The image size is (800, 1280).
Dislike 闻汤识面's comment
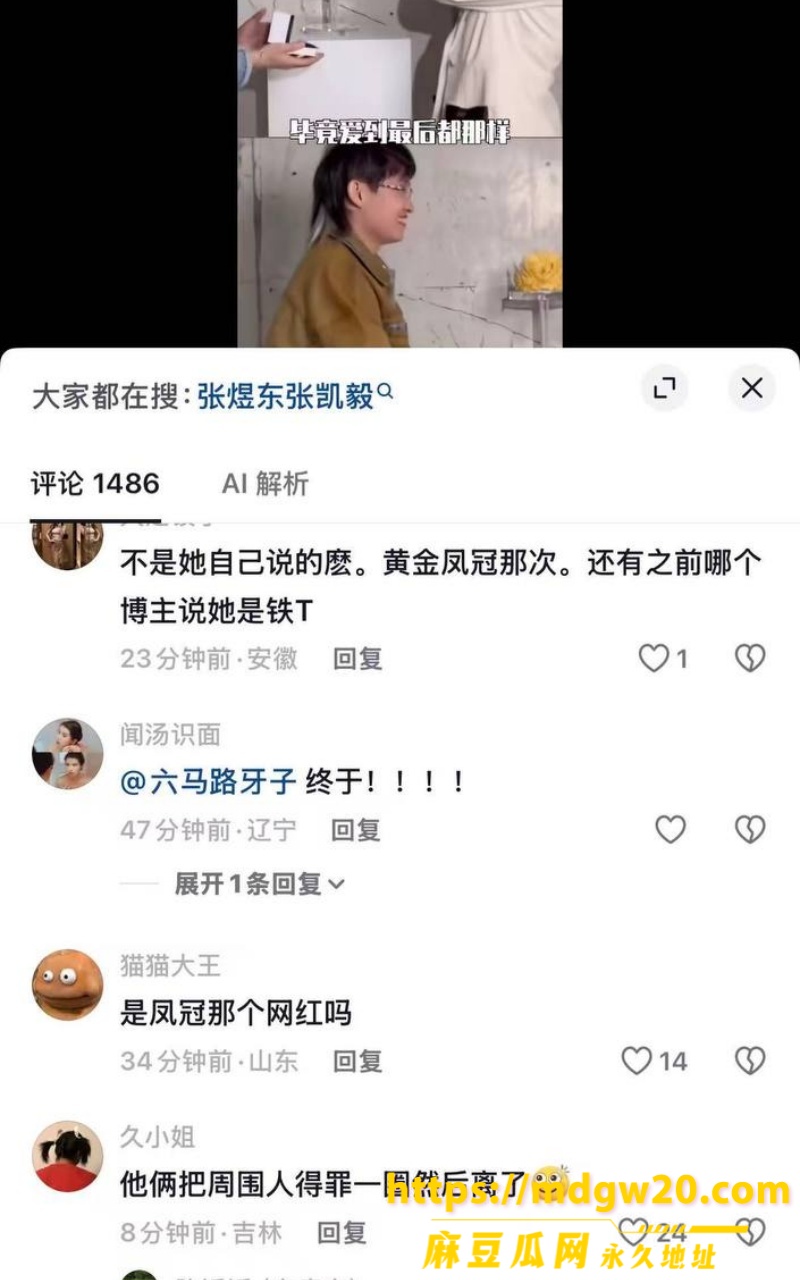[750, 829]
